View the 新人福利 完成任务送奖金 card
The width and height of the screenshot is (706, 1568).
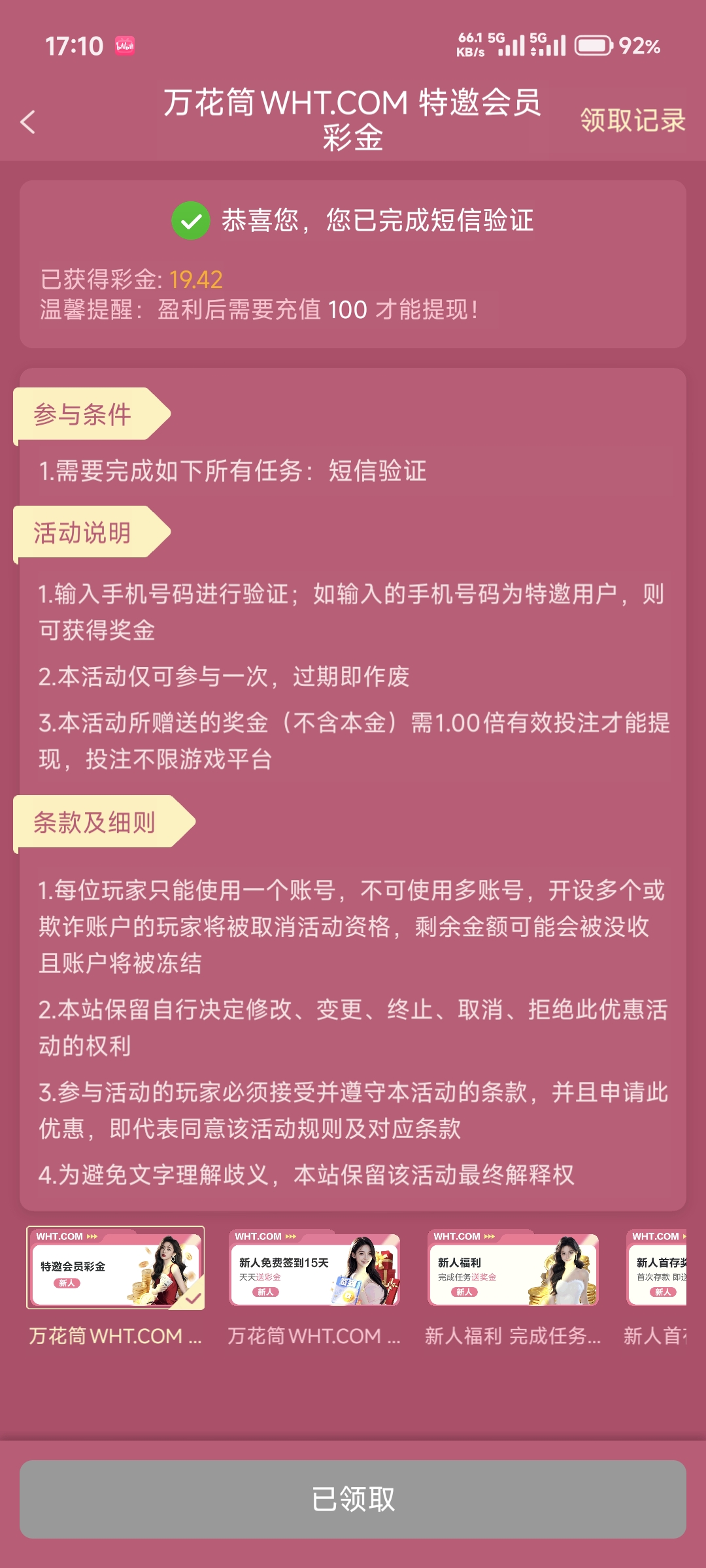click(513, 1268)
